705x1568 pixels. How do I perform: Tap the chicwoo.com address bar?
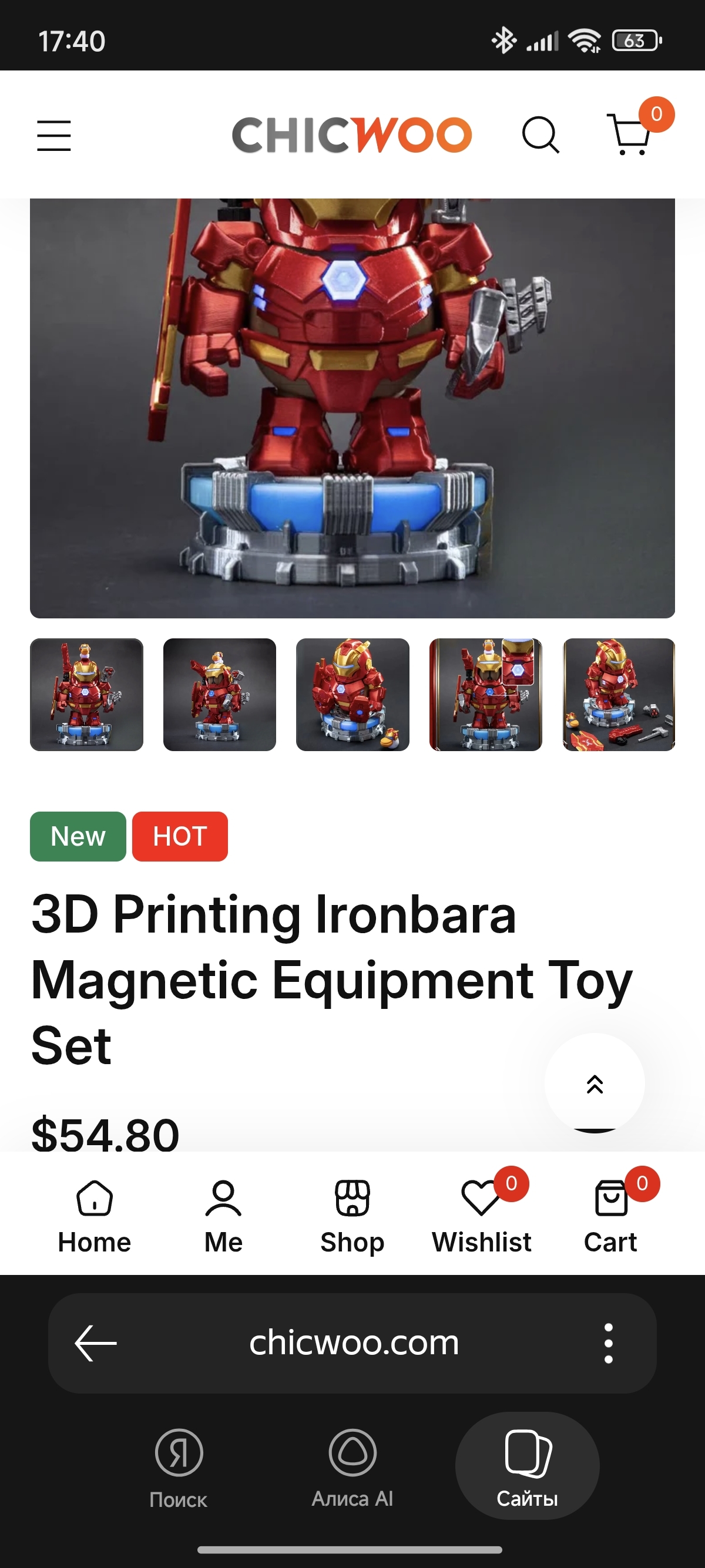tap(354, 1342)
